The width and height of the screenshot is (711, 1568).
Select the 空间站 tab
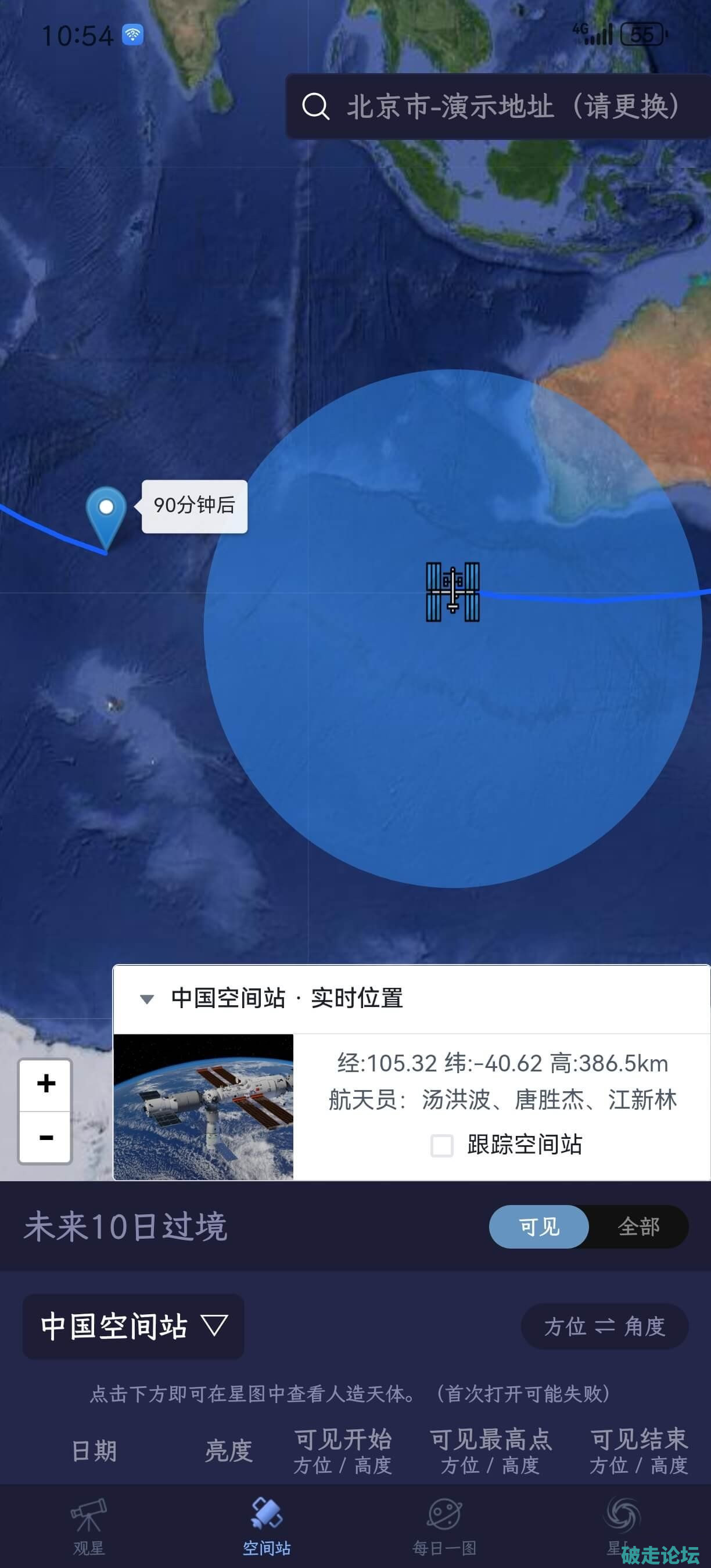coord(266,1528)
